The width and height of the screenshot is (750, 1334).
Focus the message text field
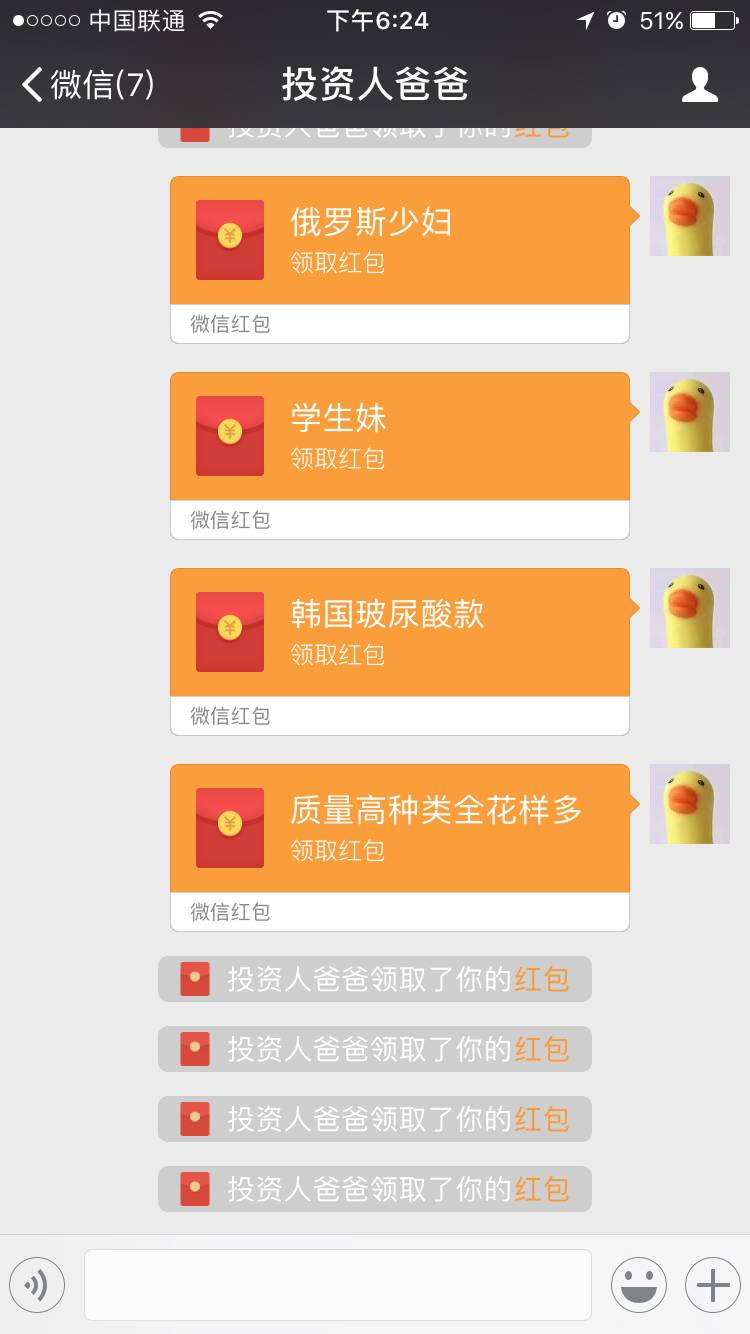click(337, 1285)
